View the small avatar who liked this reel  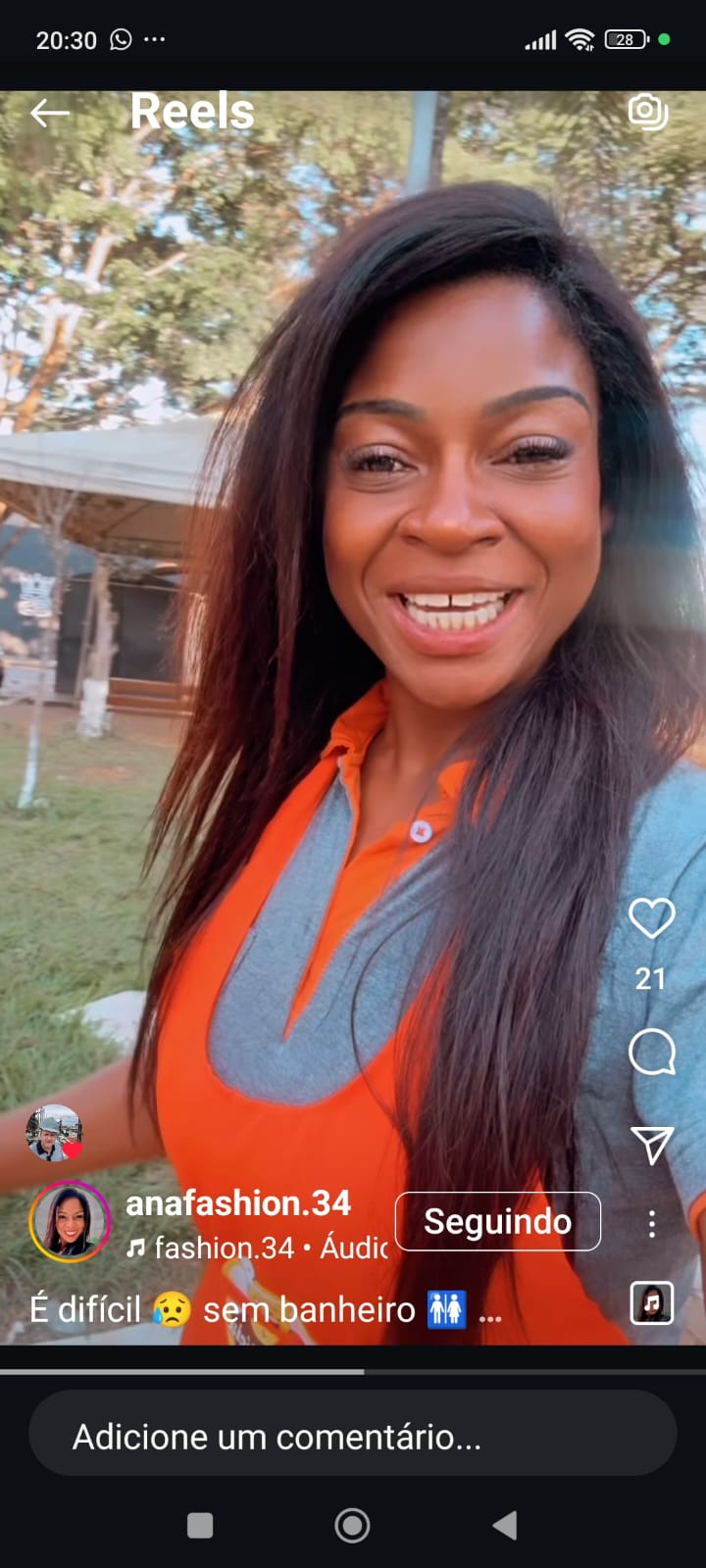coord(53,1133)
